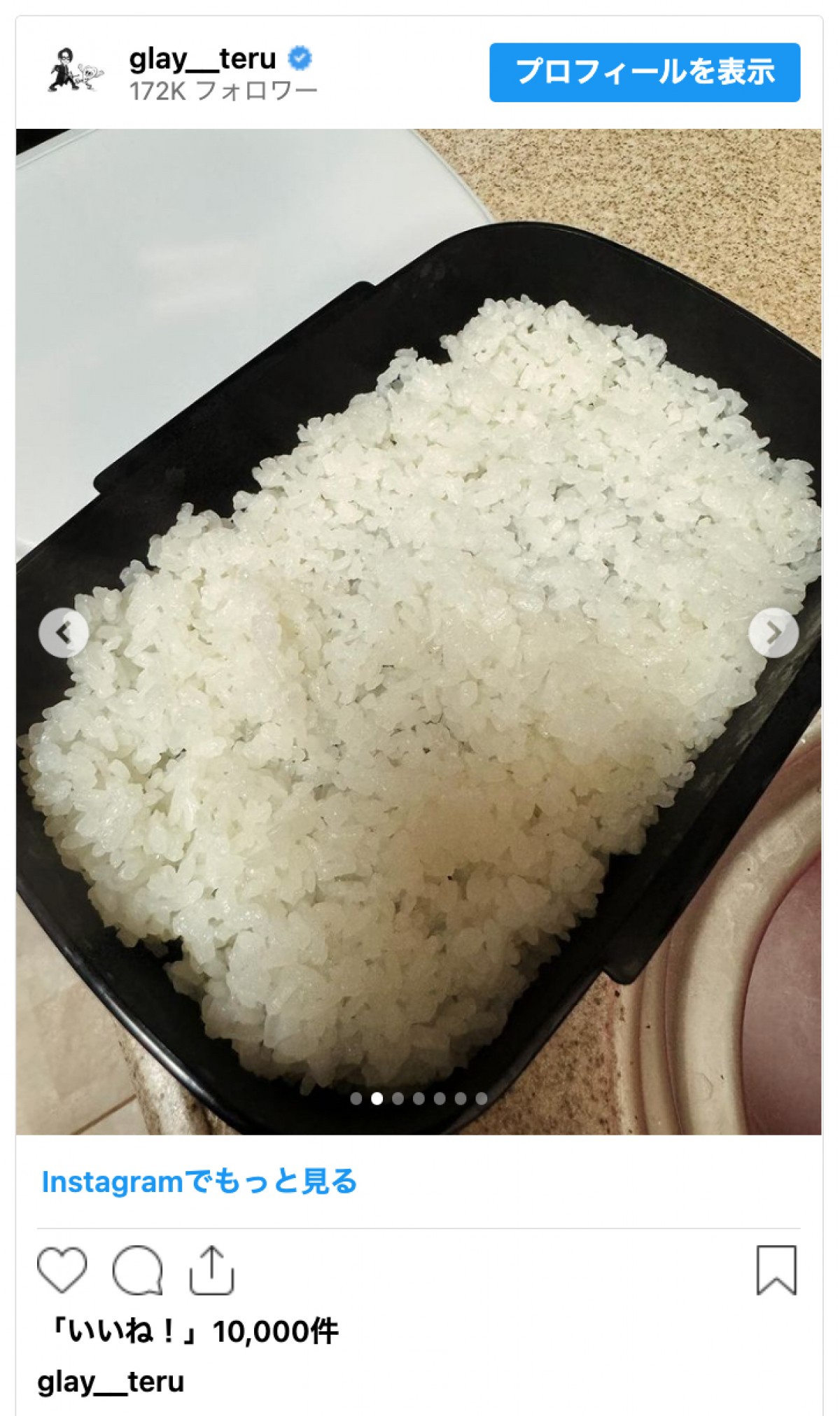The image size is (840, 1416).
Task: Tap the glay__teru profile avatar
Action: (76, 73)
